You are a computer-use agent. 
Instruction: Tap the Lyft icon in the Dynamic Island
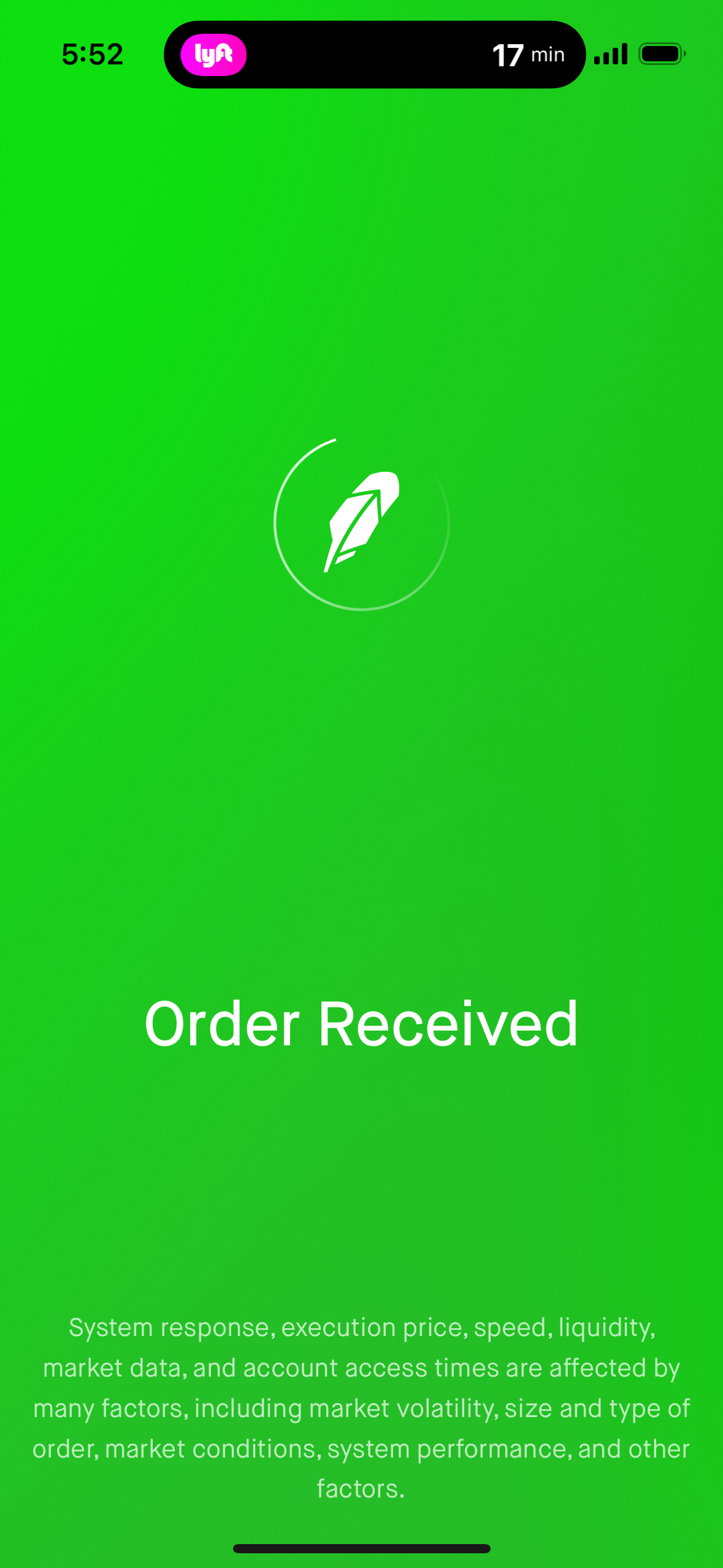[x=213, y=54]
